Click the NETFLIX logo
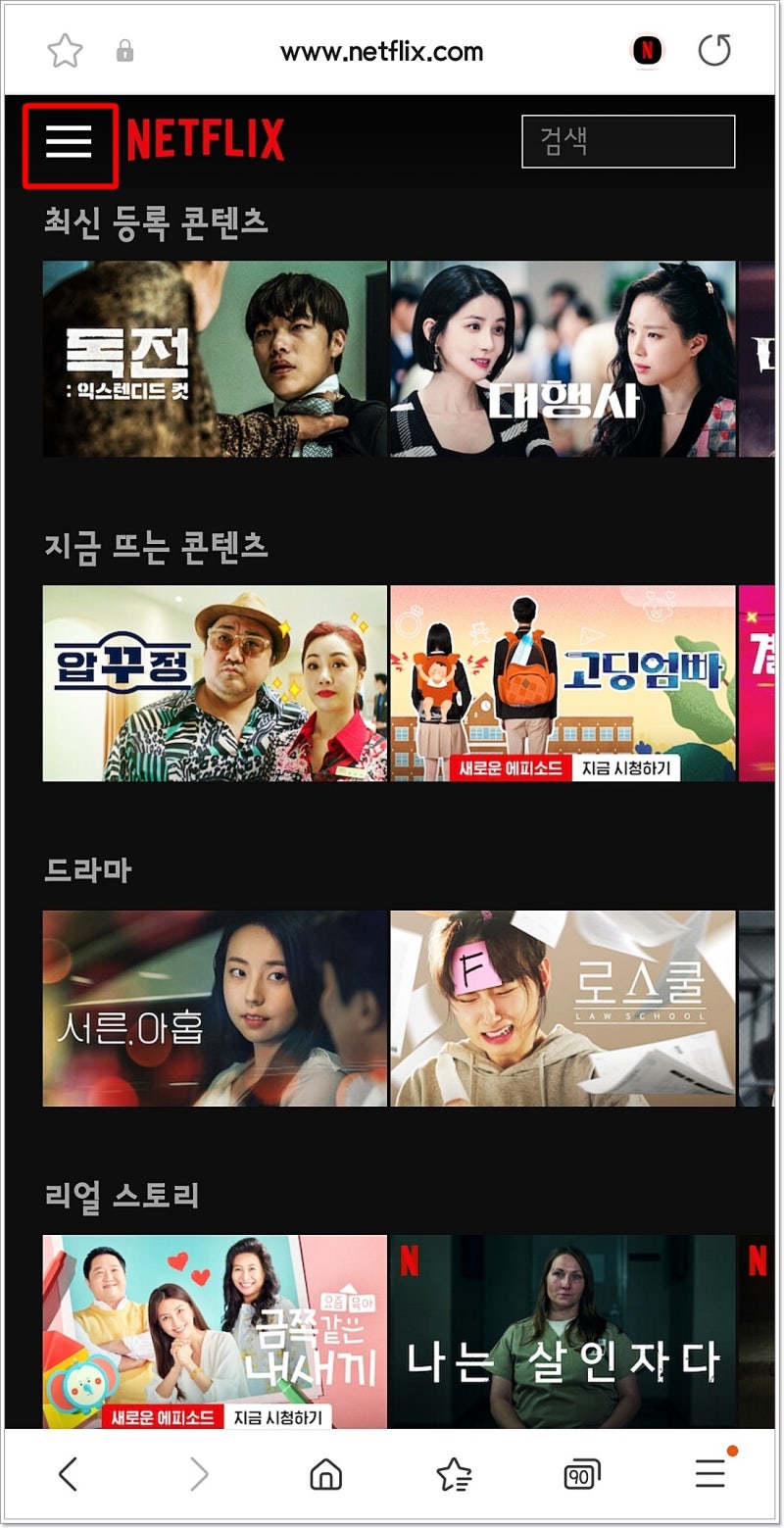 [204, 140]
